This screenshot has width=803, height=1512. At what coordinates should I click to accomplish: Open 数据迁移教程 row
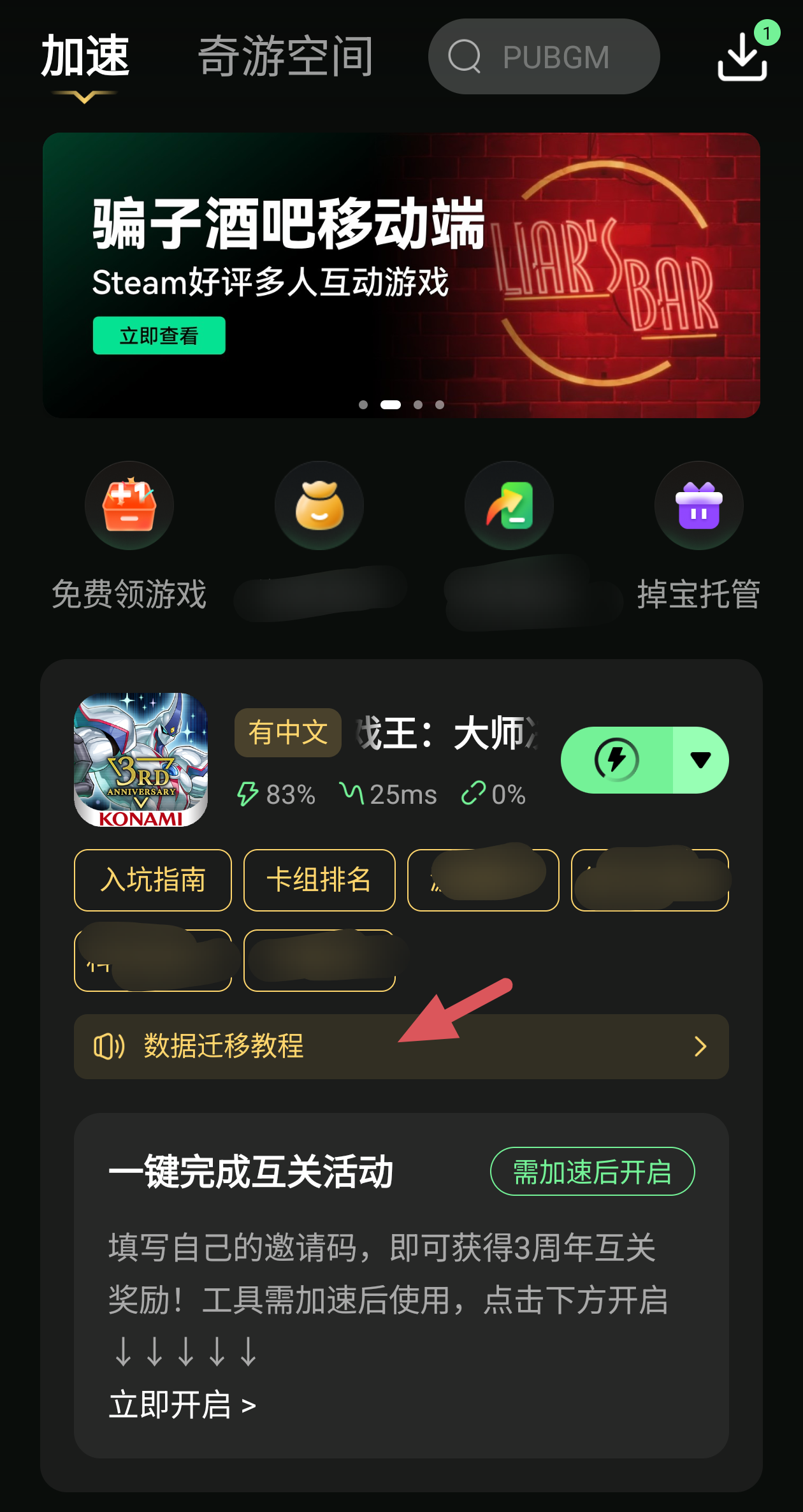(401, 1046)
